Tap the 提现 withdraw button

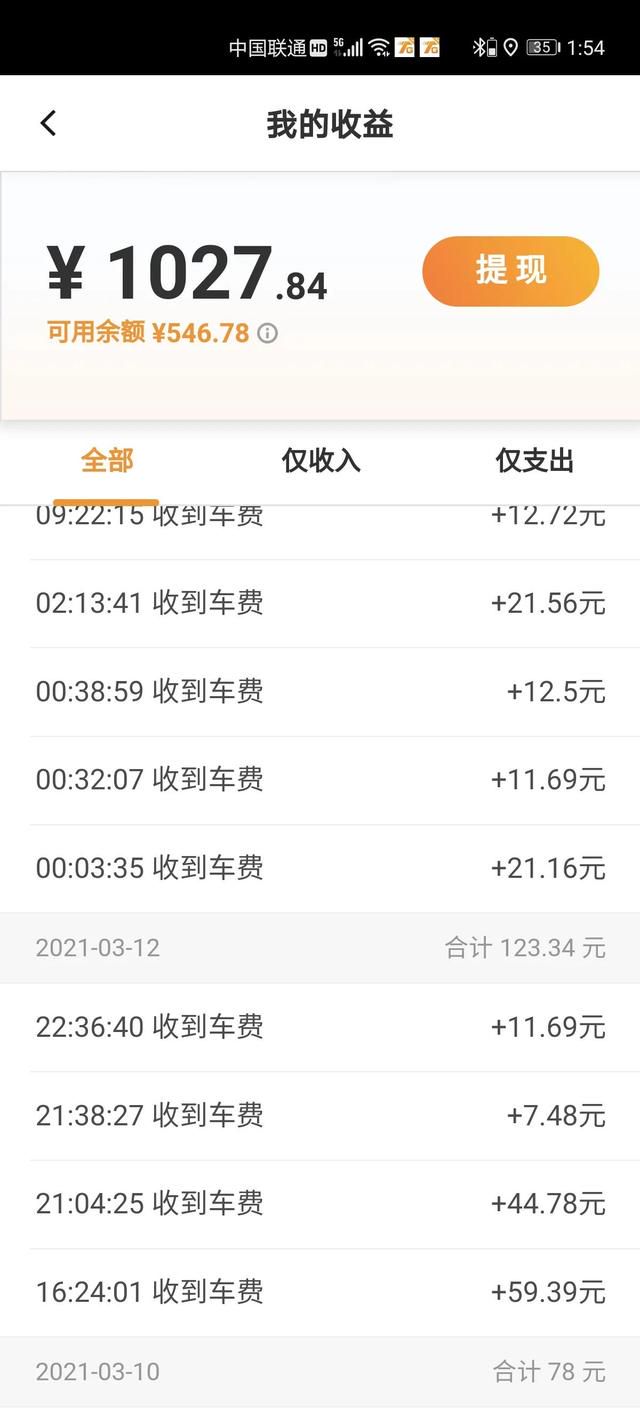(x=511, y=271)
